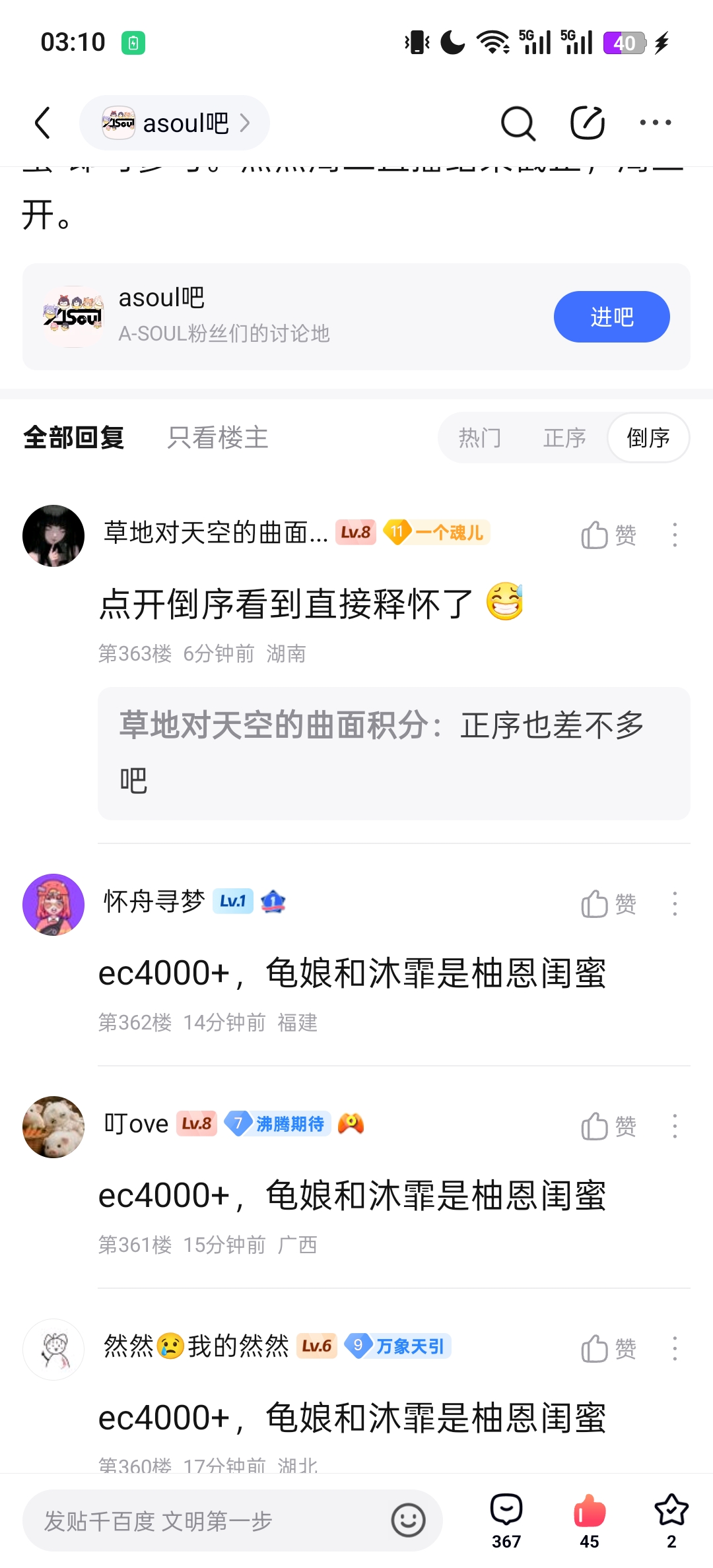Sort replies in 正序 order
Screen dimensions: 713x1568
pos(564,438)
